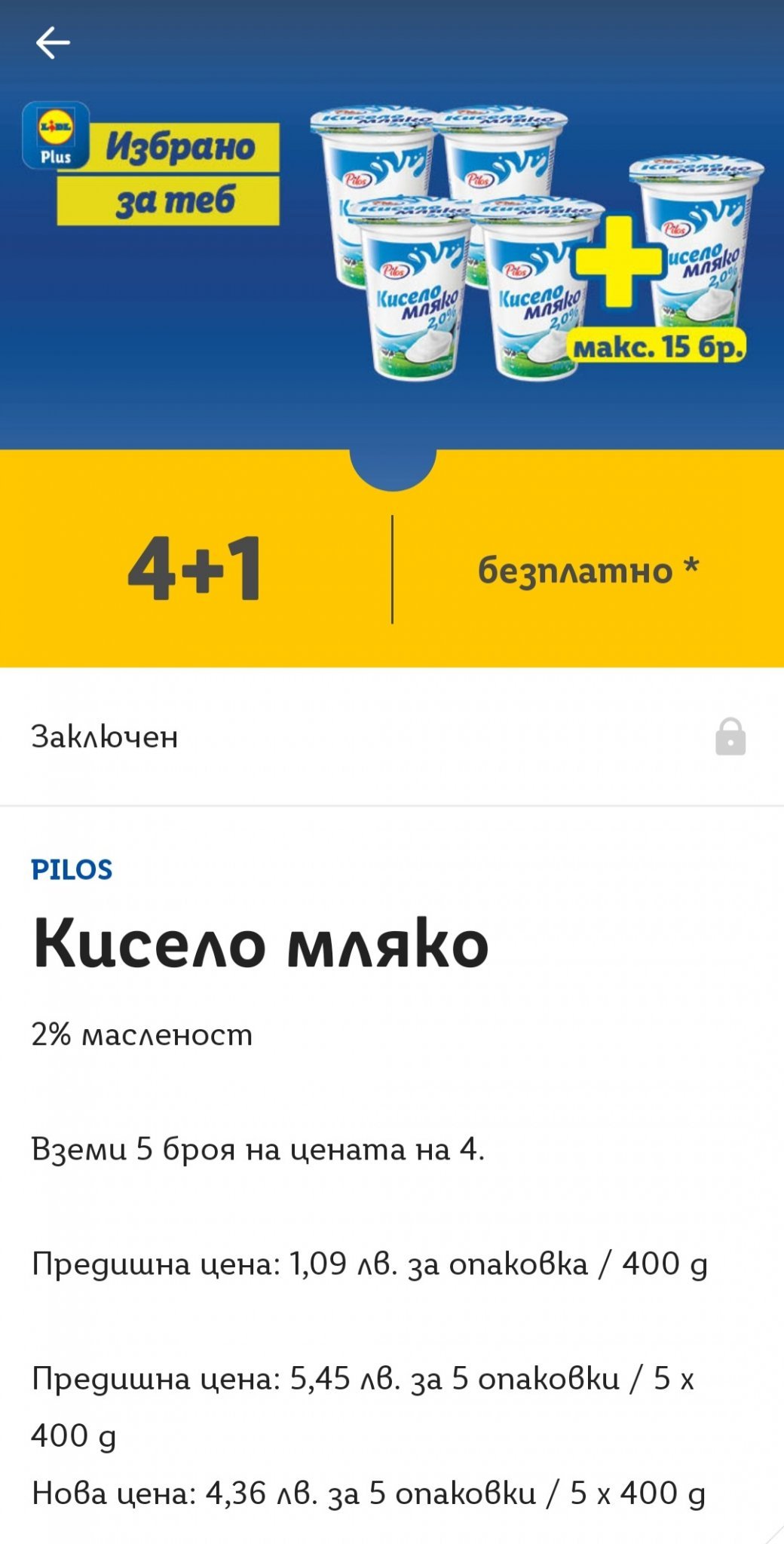This screenshot has width=784, height=1544.
Task: Go back using the top arrow
Action: 53,43
